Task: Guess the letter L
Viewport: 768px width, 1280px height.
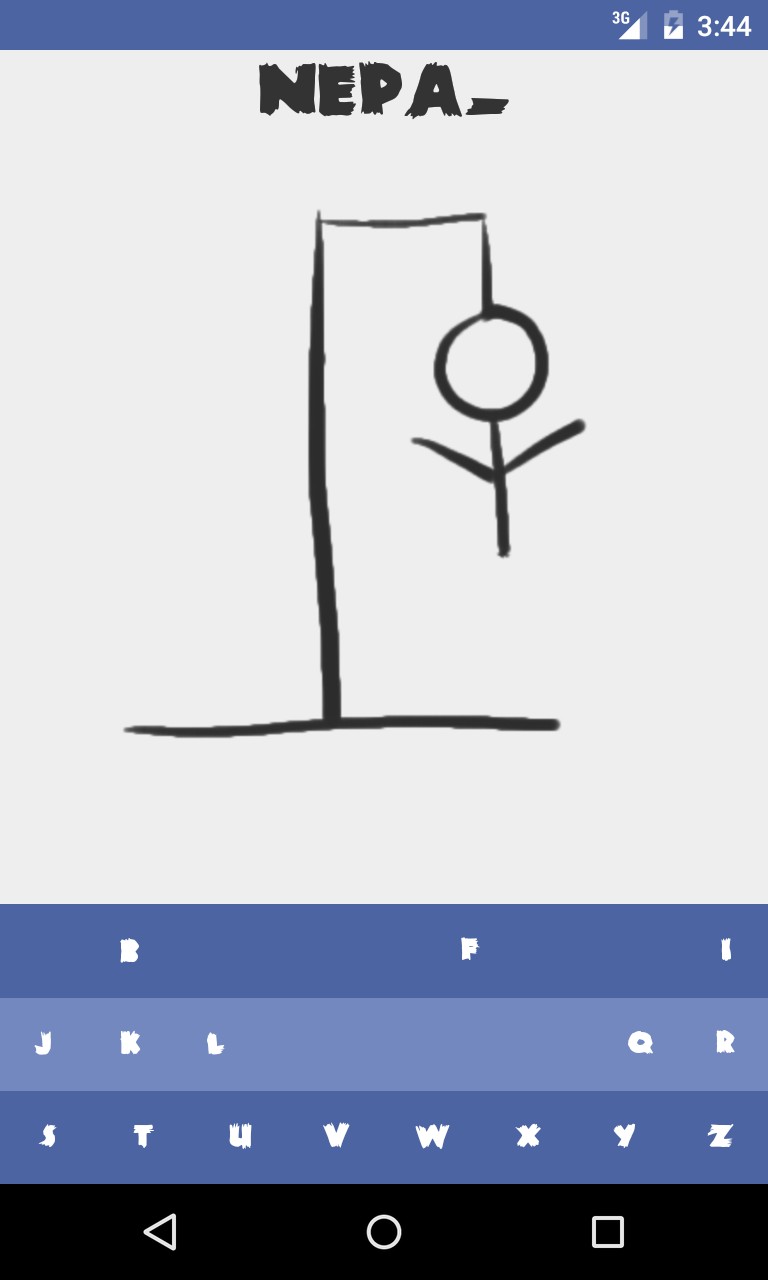Action: point(215,1044)
